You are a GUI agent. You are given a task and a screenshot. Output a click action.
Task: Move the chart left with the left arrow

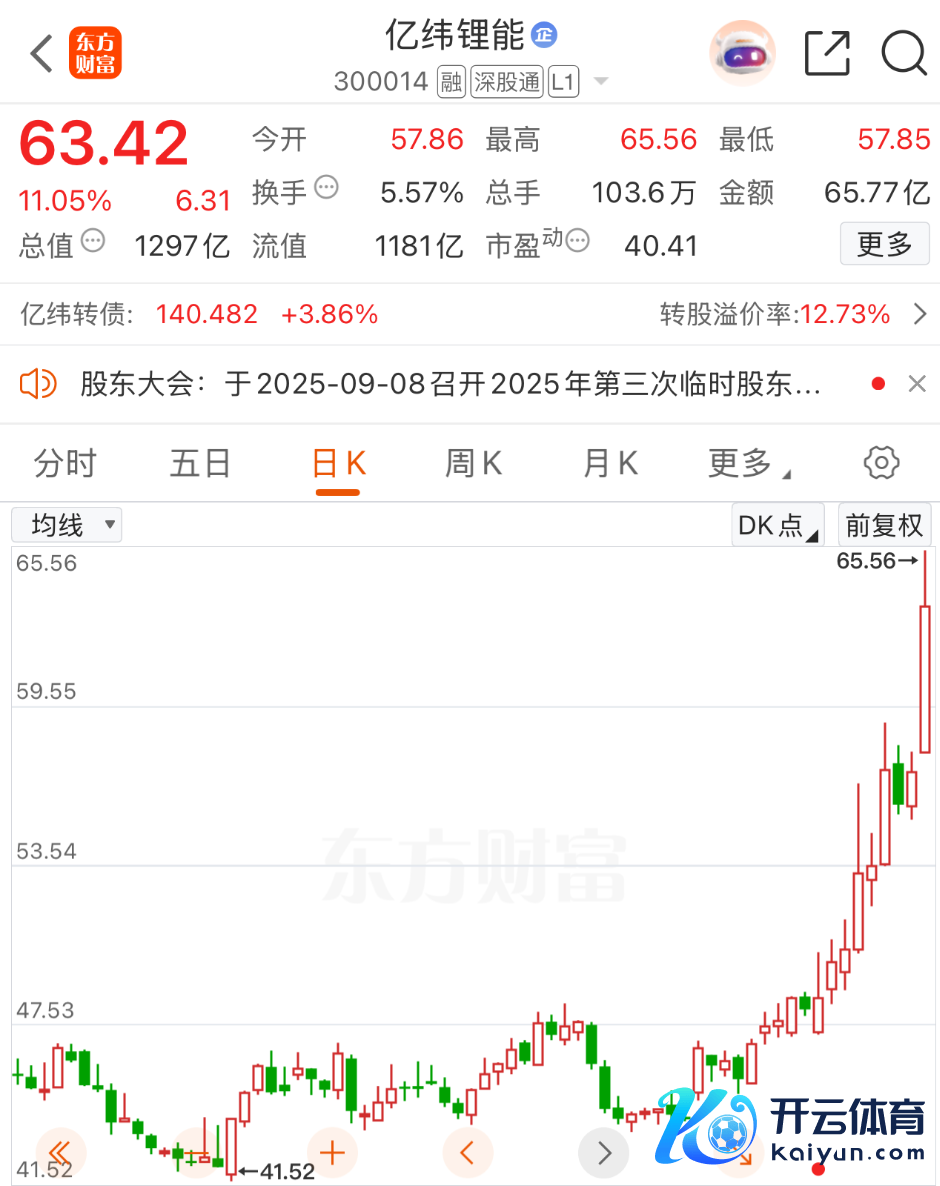(468, 1153)
